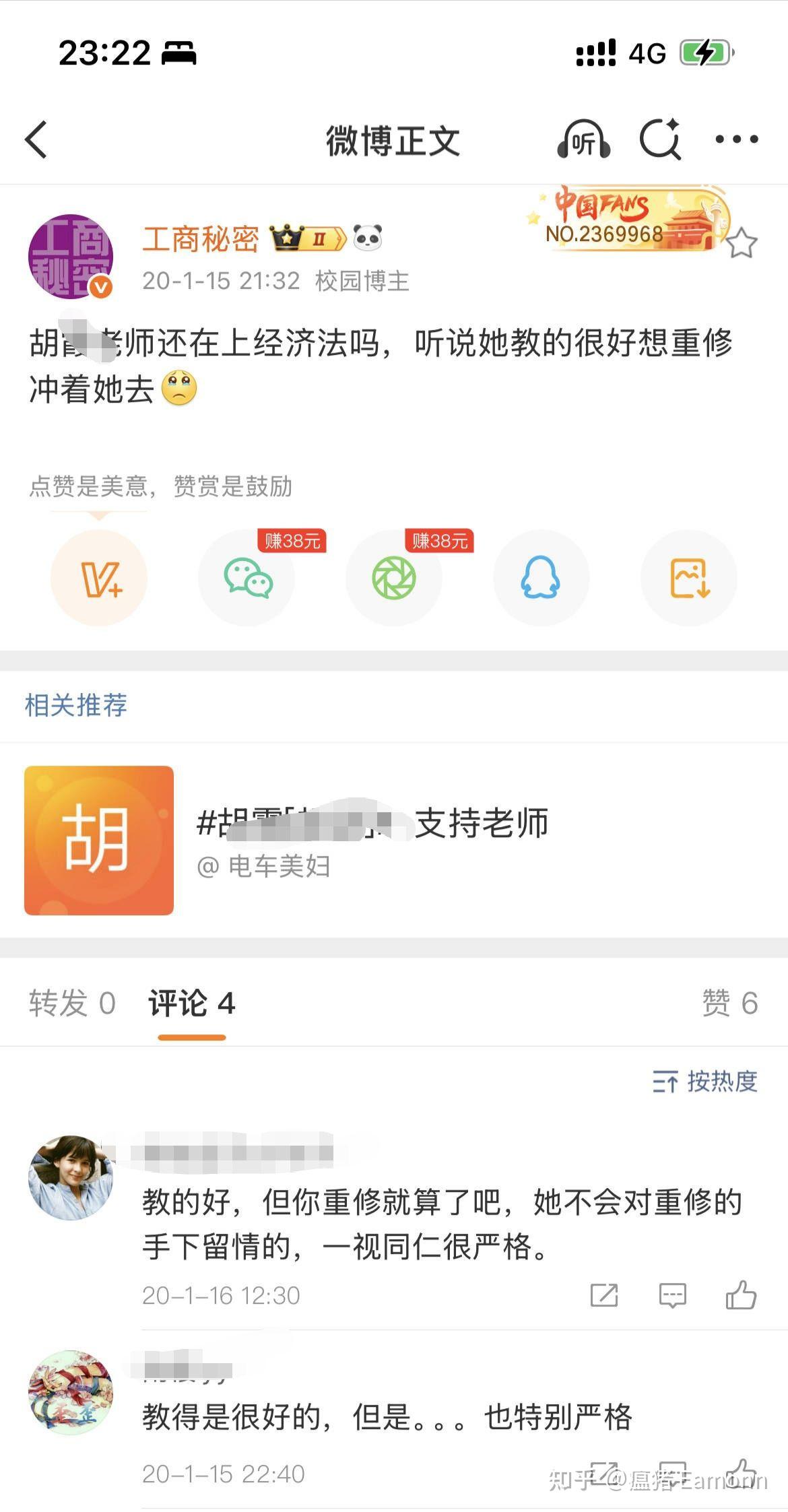Share post to WeChat Moments
This screenshot has width=788, height=1512.
(394, 579)
